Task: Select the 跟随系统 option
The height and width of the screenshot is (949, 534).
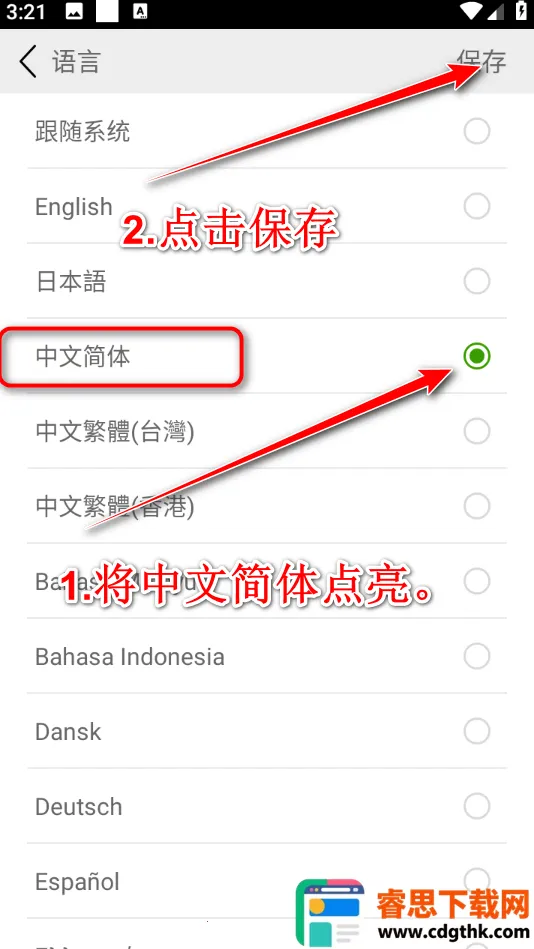Action: (266, 131)
